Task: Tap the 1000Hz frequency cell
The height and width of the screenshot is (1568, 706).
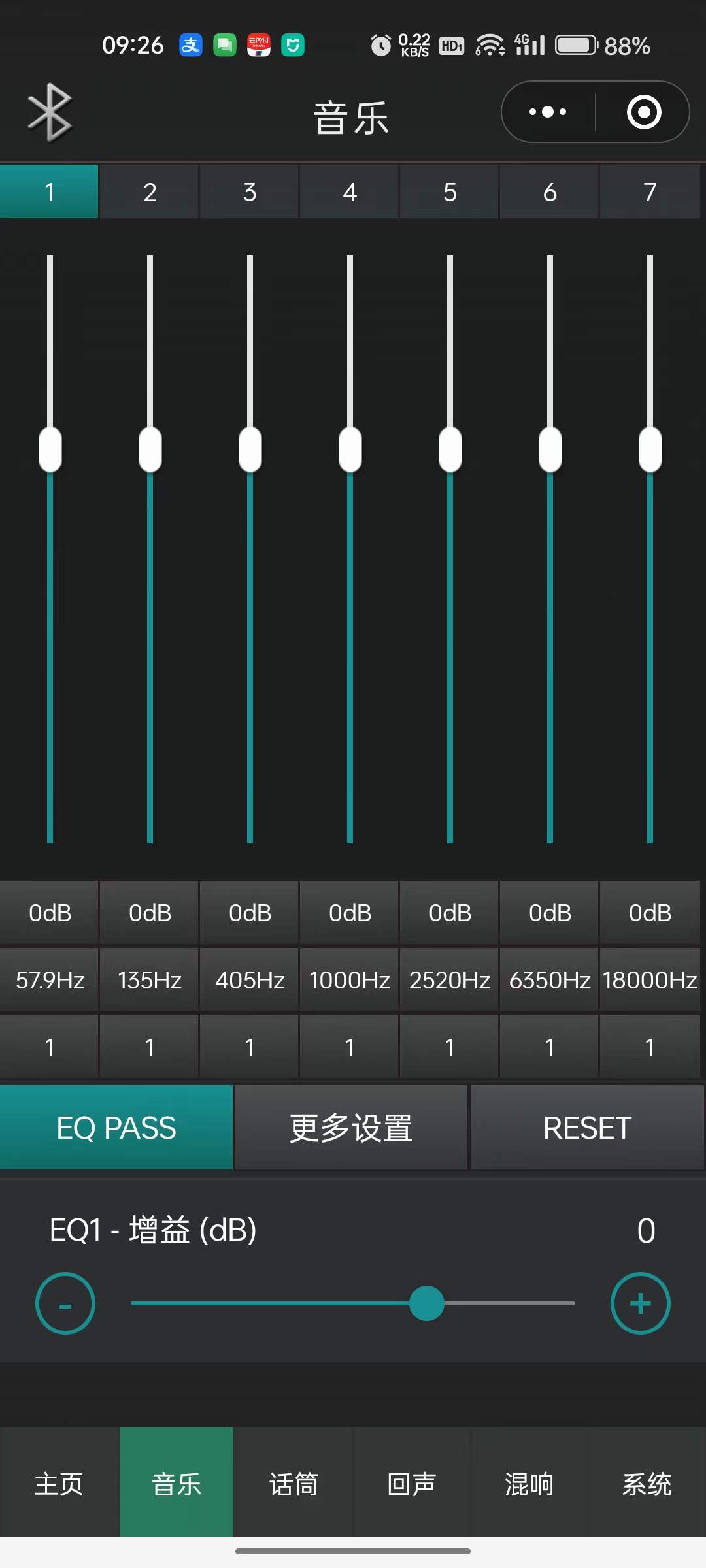Action: pos(350,980)
